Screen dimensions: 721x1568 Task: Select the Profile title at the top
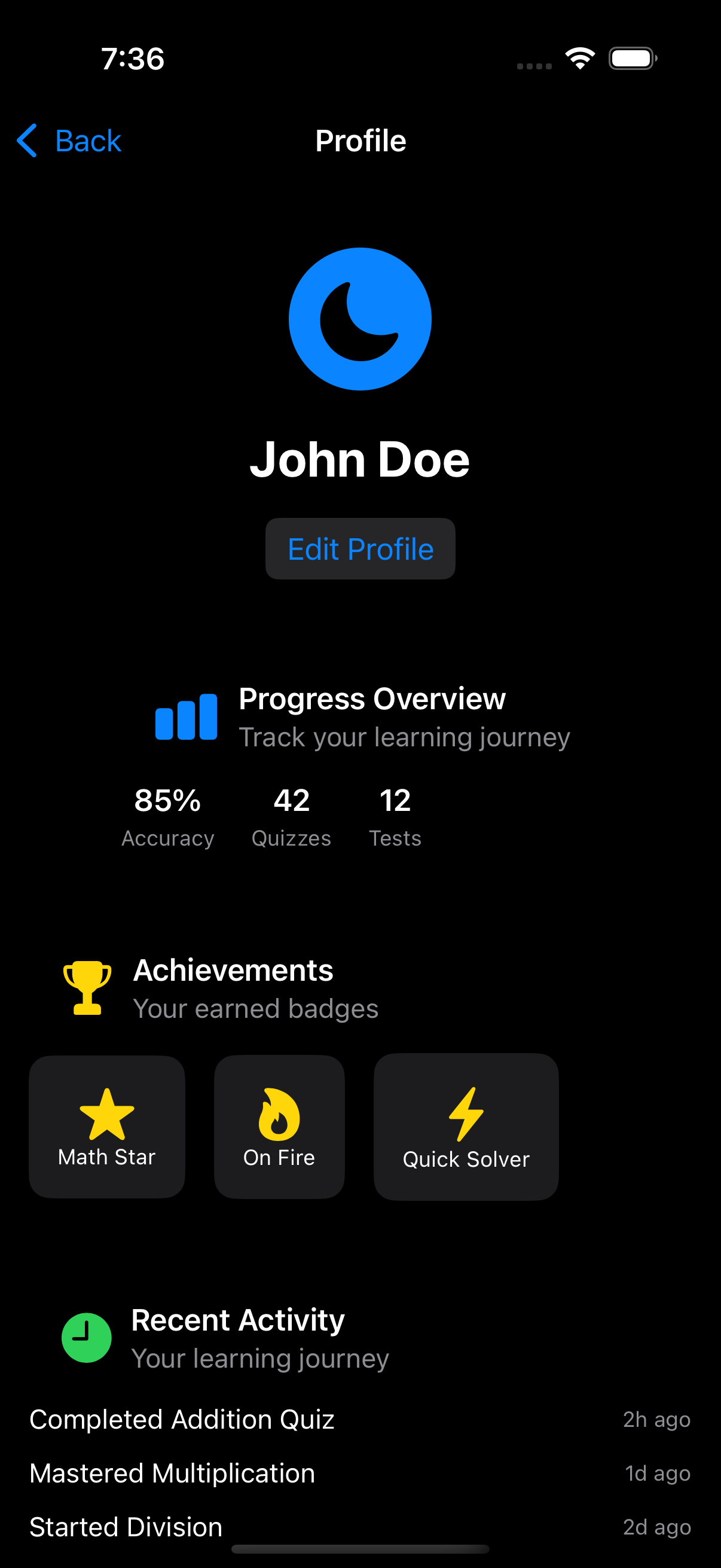tap(360, 140)
